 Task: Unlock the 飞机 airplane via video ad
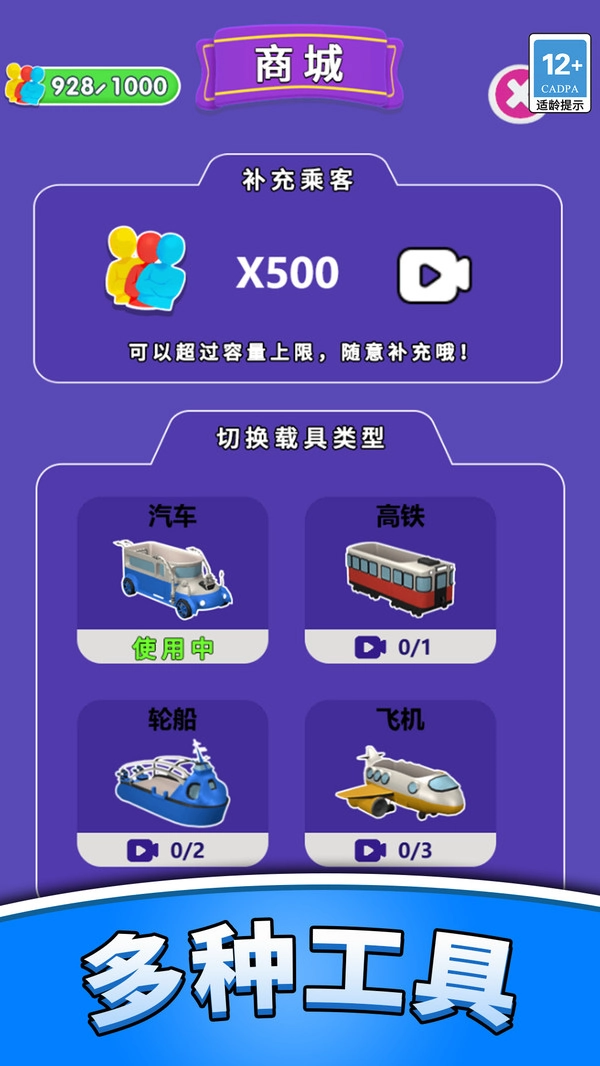[400, 850]
